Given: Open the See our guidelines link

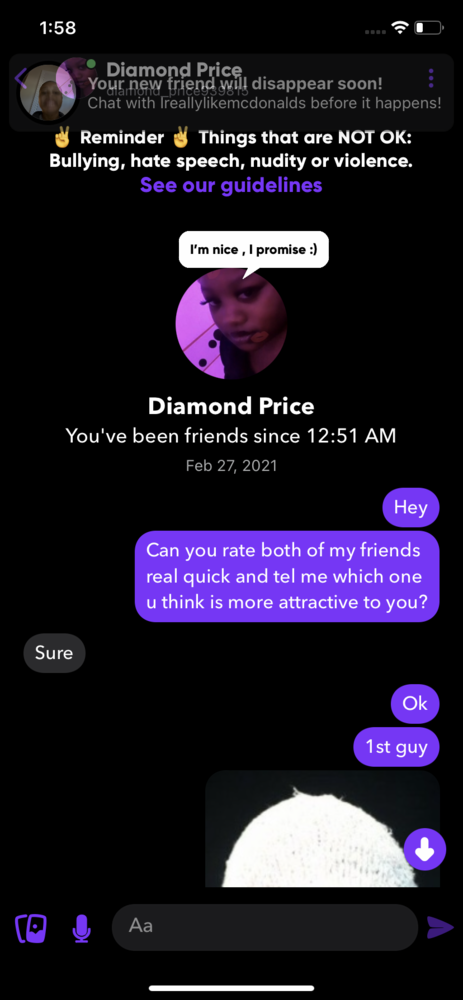Looking at the screenshot, I should tap(231, 185).
